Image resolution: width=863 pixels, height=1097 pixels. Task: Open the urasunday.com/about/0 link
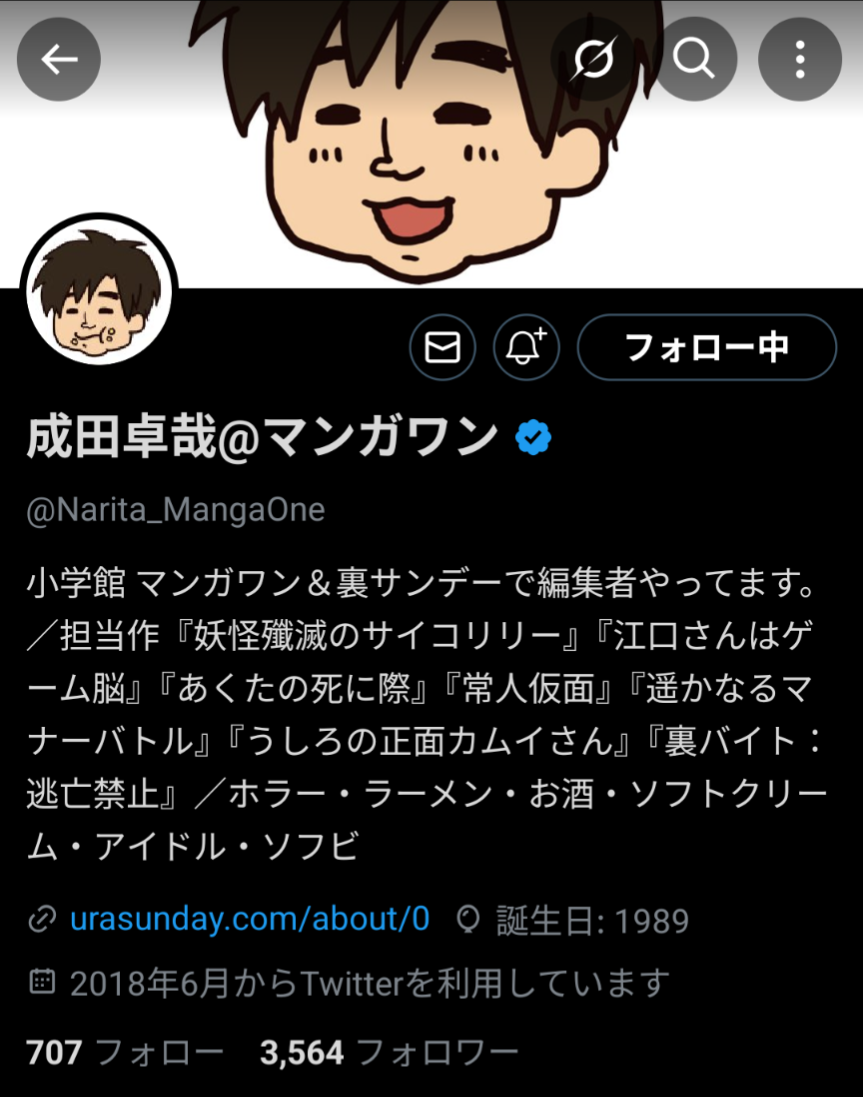point(249,918)
